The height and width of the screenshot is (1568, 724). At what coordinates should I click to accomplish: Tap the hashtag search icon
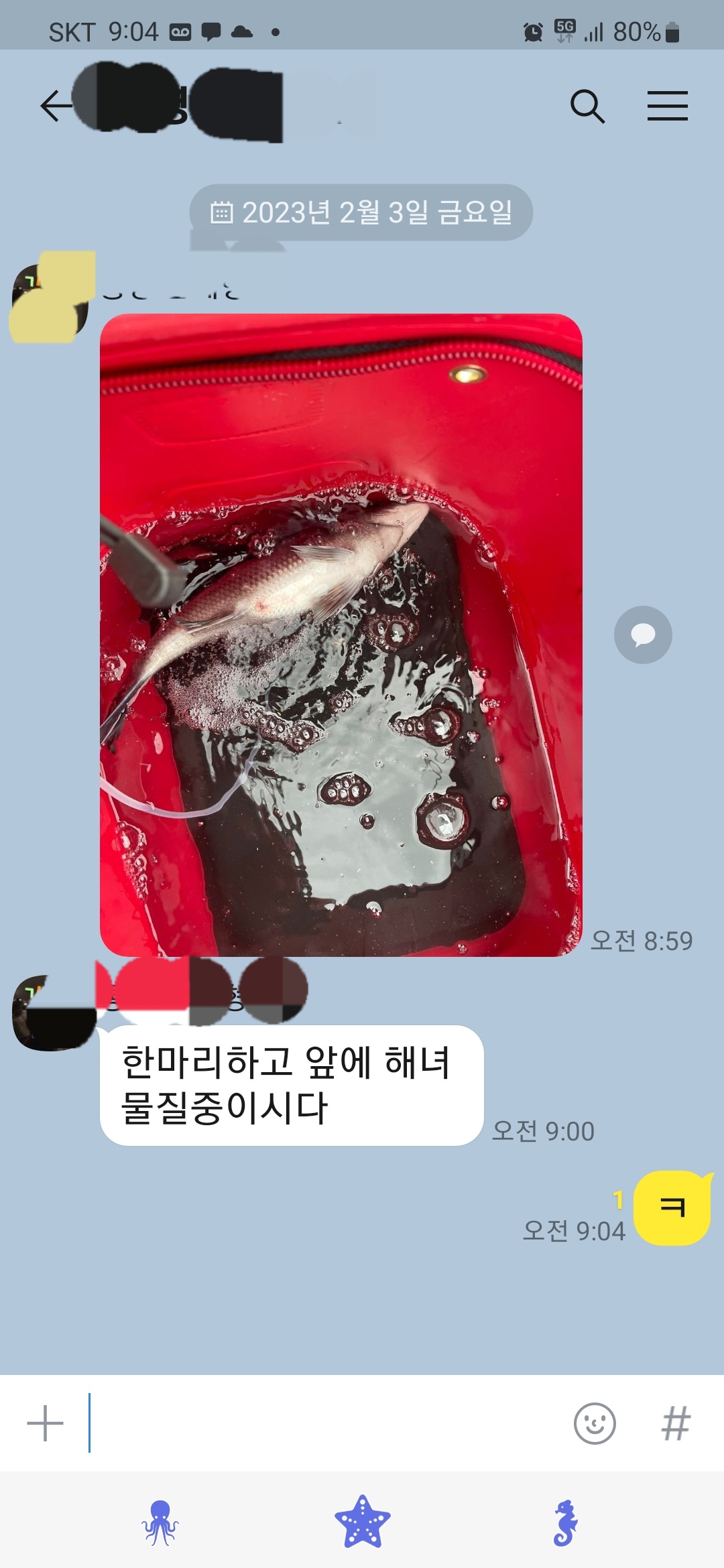coord(676,1423)
